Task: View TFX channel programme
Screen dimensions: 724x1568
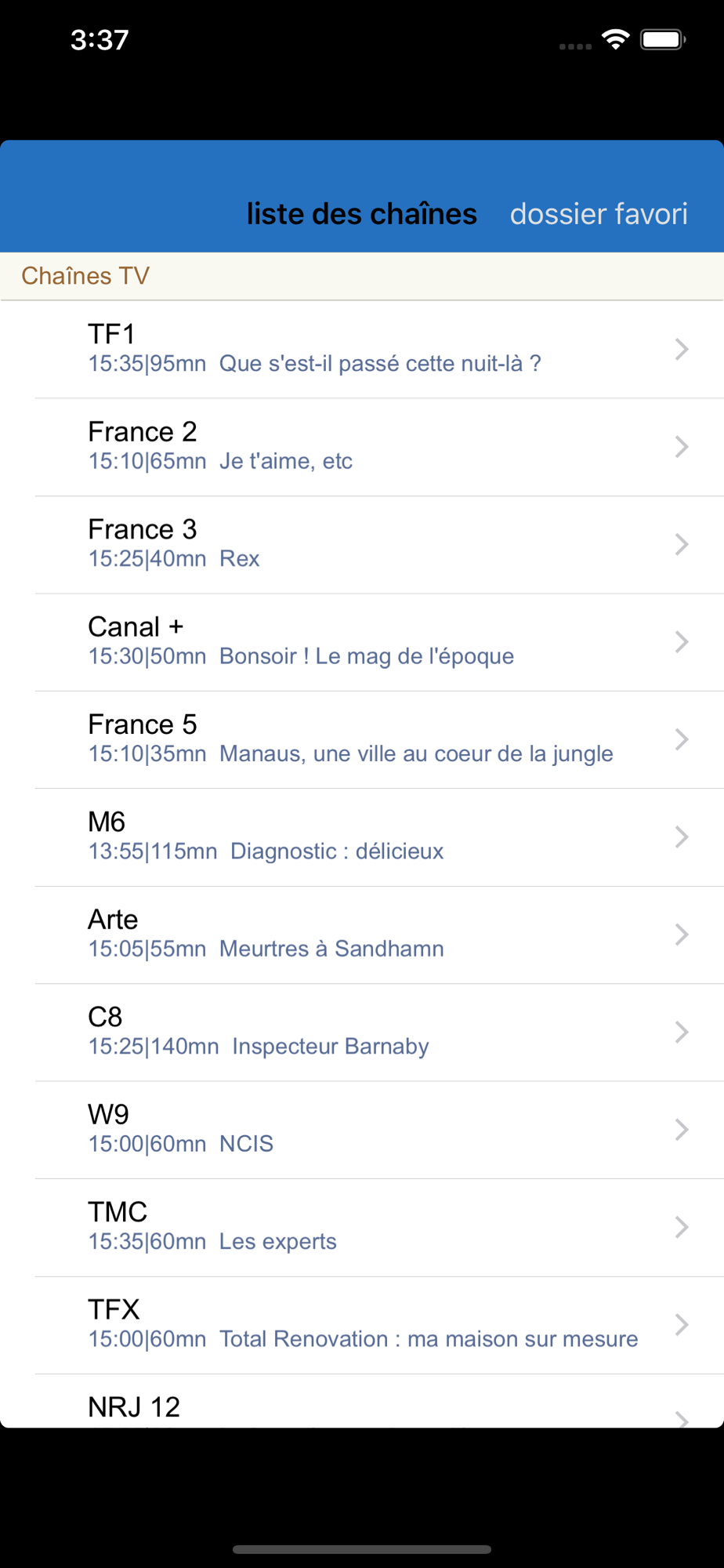Action: (362, 1325)
